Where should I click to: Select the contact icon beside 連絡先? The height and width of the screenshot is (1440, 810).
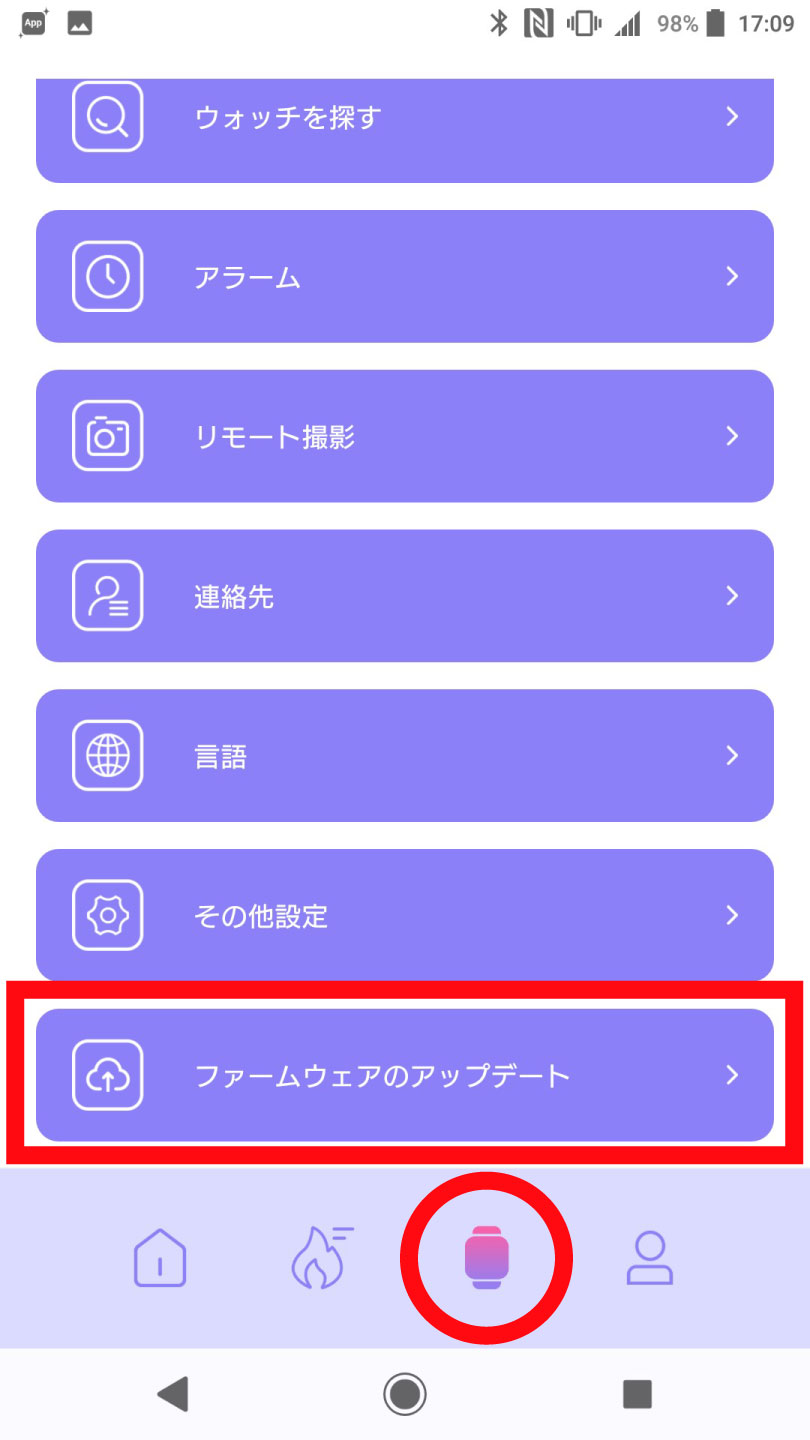click(106, 596)
